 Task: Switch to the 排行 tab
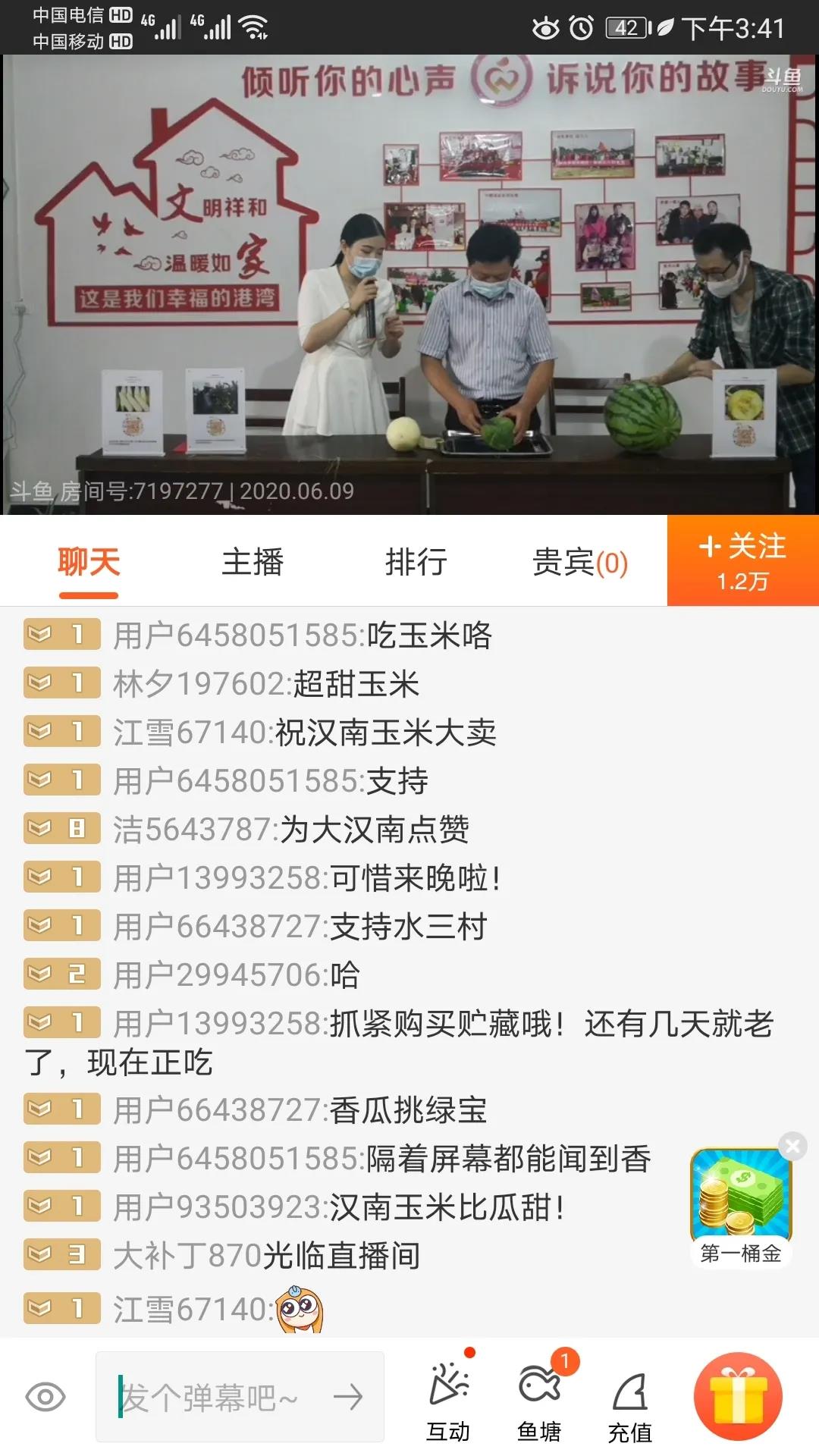(416, 563)
